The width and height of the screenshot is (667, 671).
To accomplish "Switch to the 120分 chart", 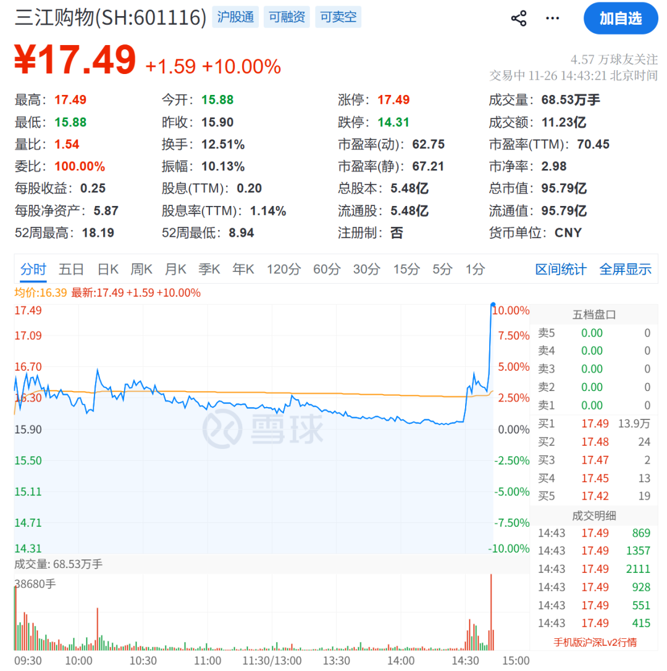I will tap(283, 268).
